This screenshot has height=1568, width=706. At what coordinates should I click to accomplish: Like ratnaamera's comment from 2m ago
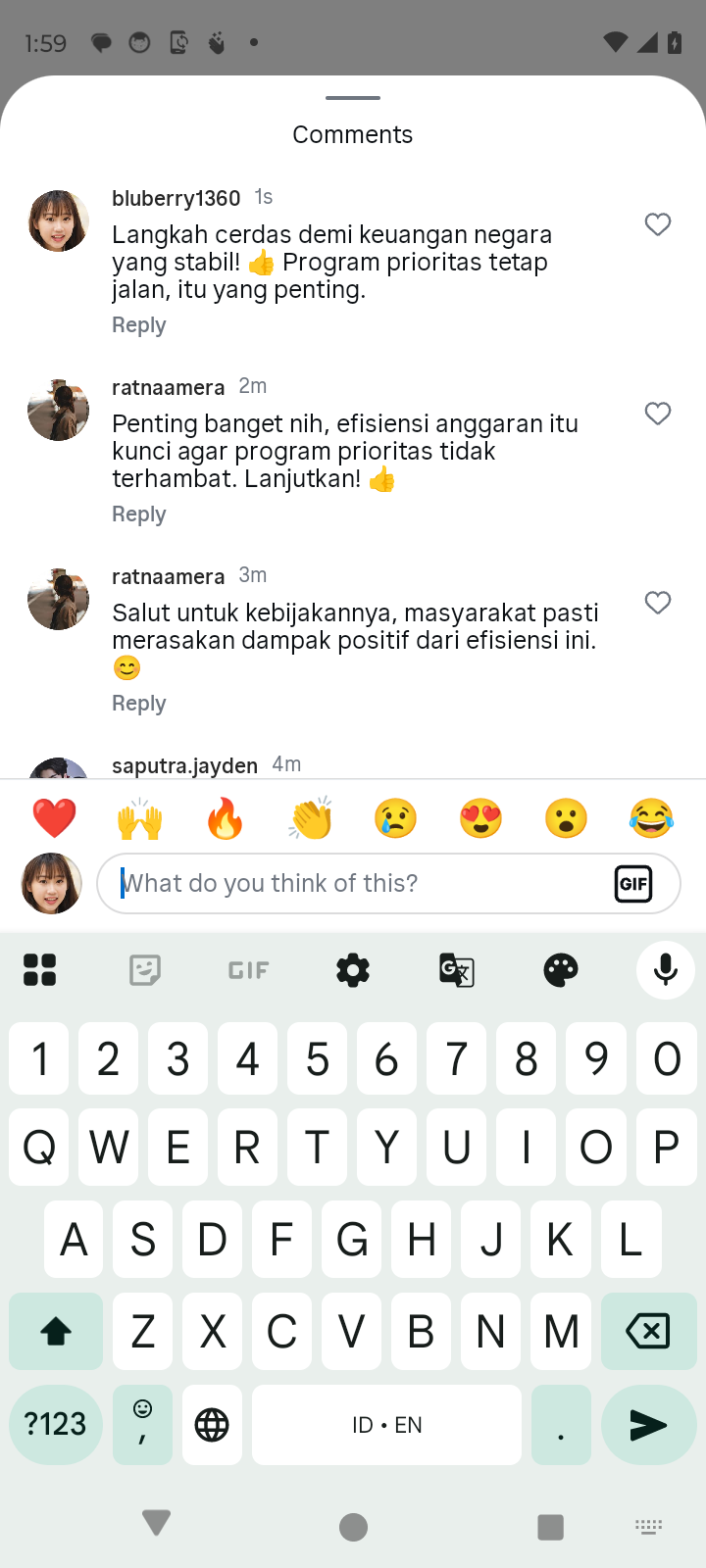(658, 414)
